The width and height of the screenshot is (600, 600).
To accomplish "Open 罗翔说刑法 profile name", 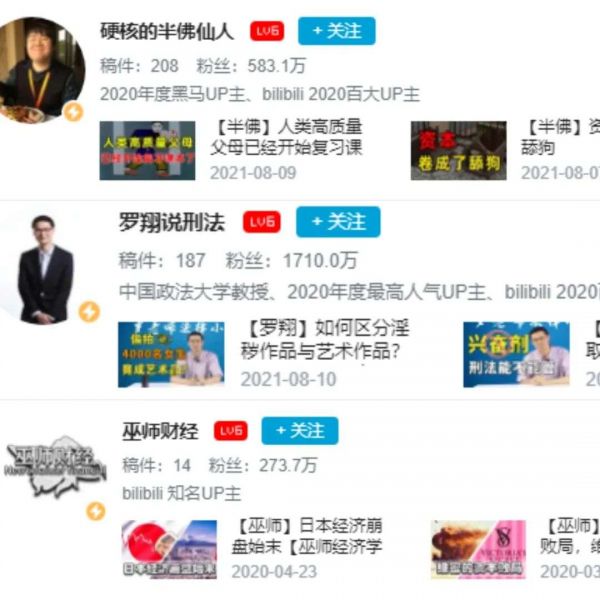I will [172, 222].
